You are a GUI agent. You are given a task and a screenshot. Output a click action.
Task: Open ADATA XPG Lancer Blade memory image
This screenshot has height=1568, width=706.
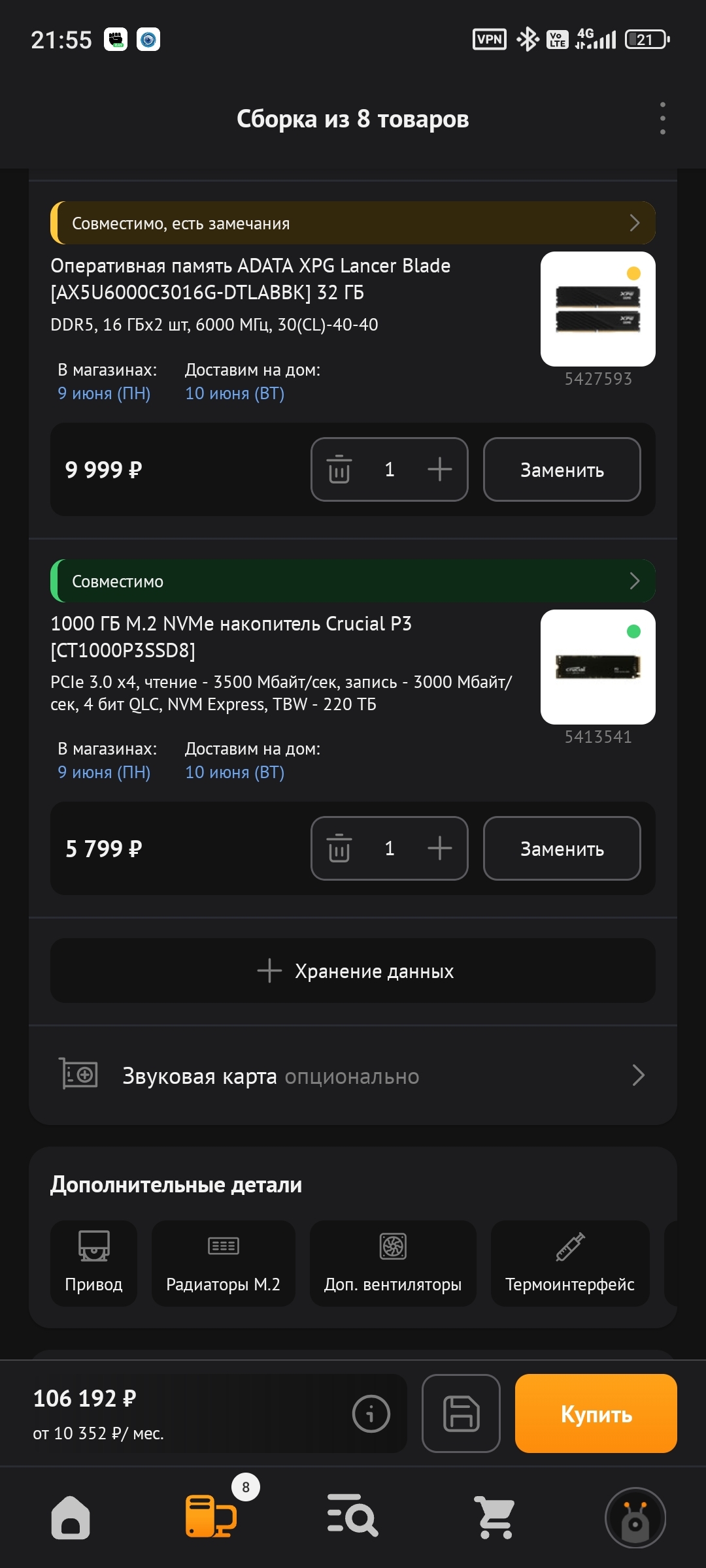pyautogui.click(x=598, y=309)
